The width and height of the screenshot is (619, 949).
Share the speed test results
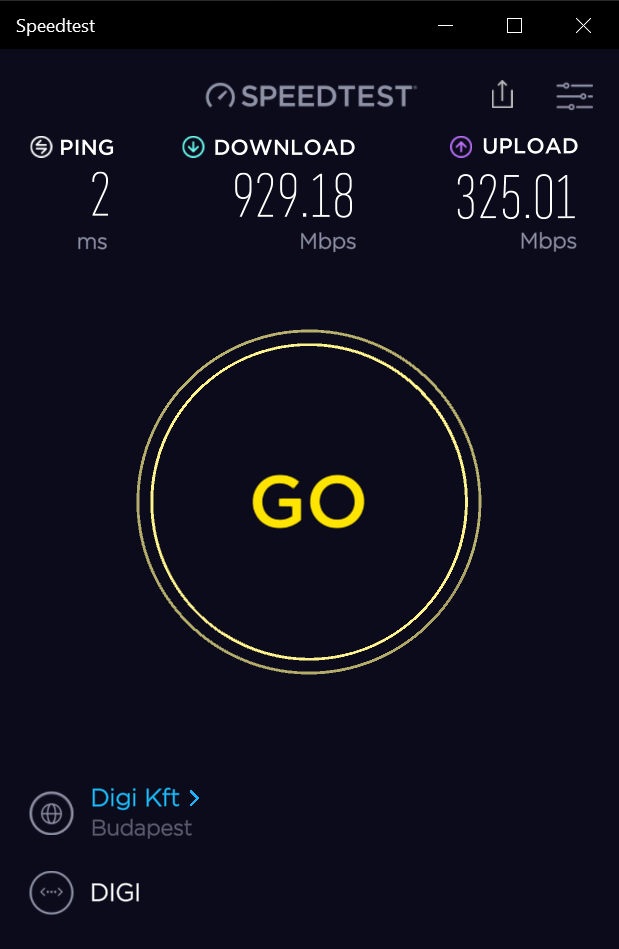pyautogui.click(x=502, y=95)
